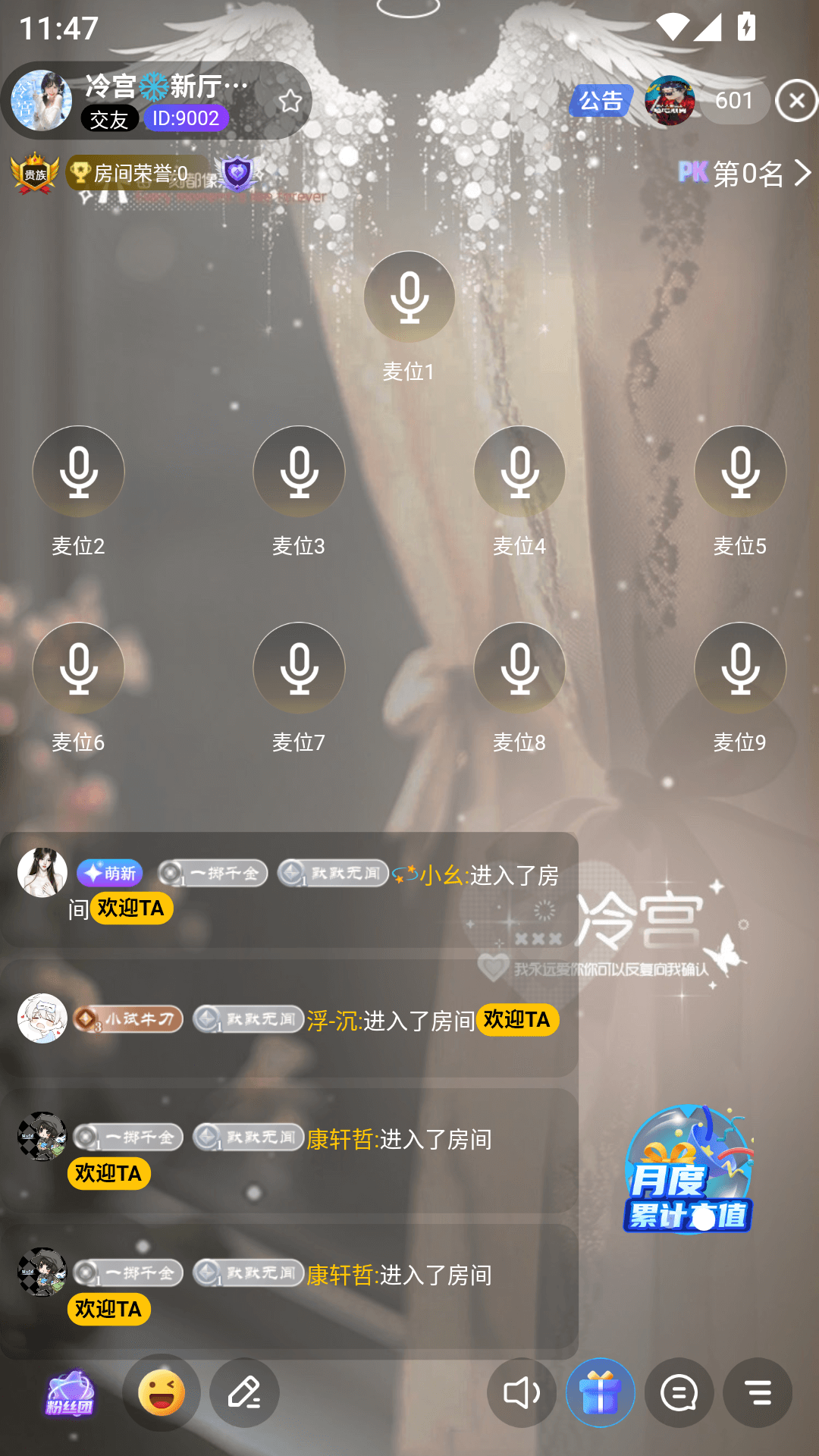
Task: Open the 粉丝团 fan club
Action: [70, 1393]
